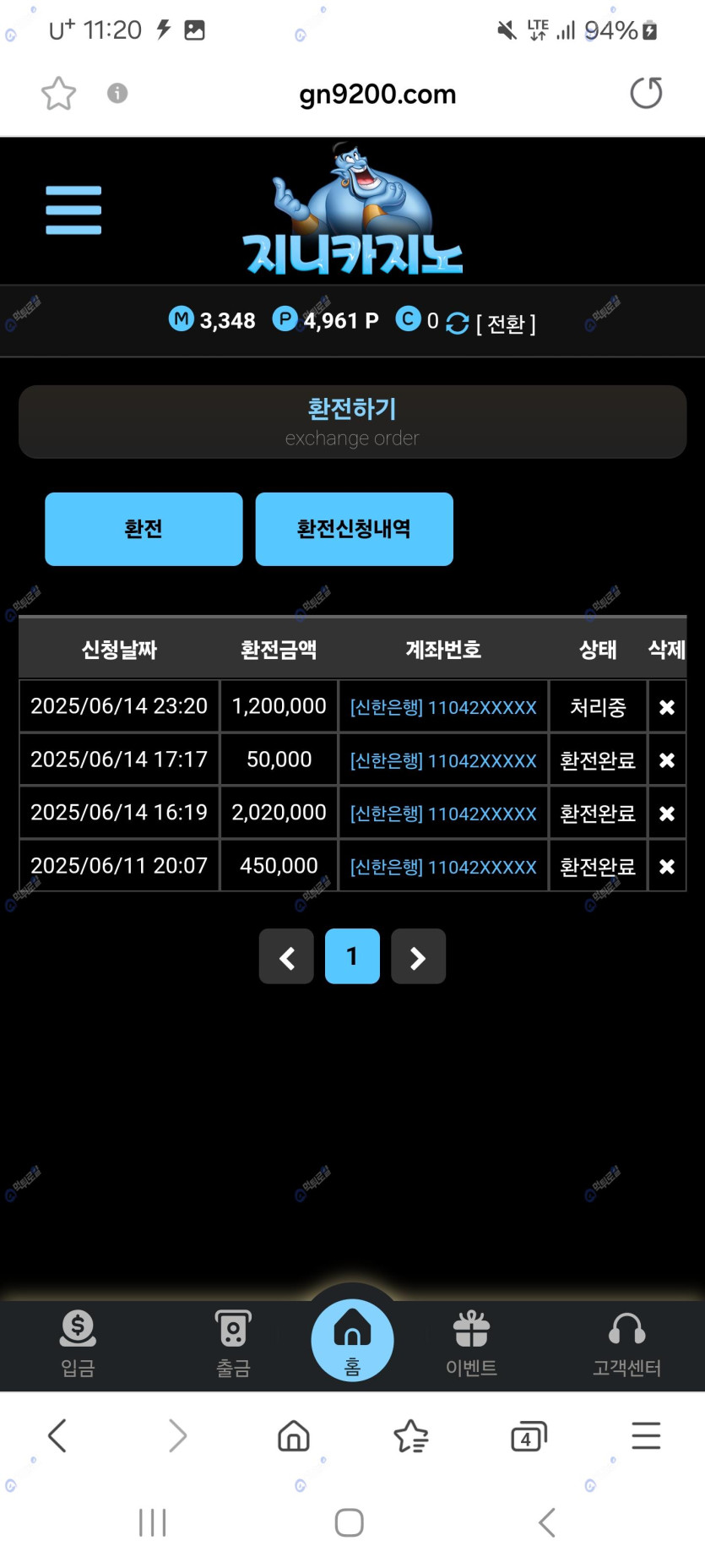Open the browser tabs switcher

pos(529,1436)
